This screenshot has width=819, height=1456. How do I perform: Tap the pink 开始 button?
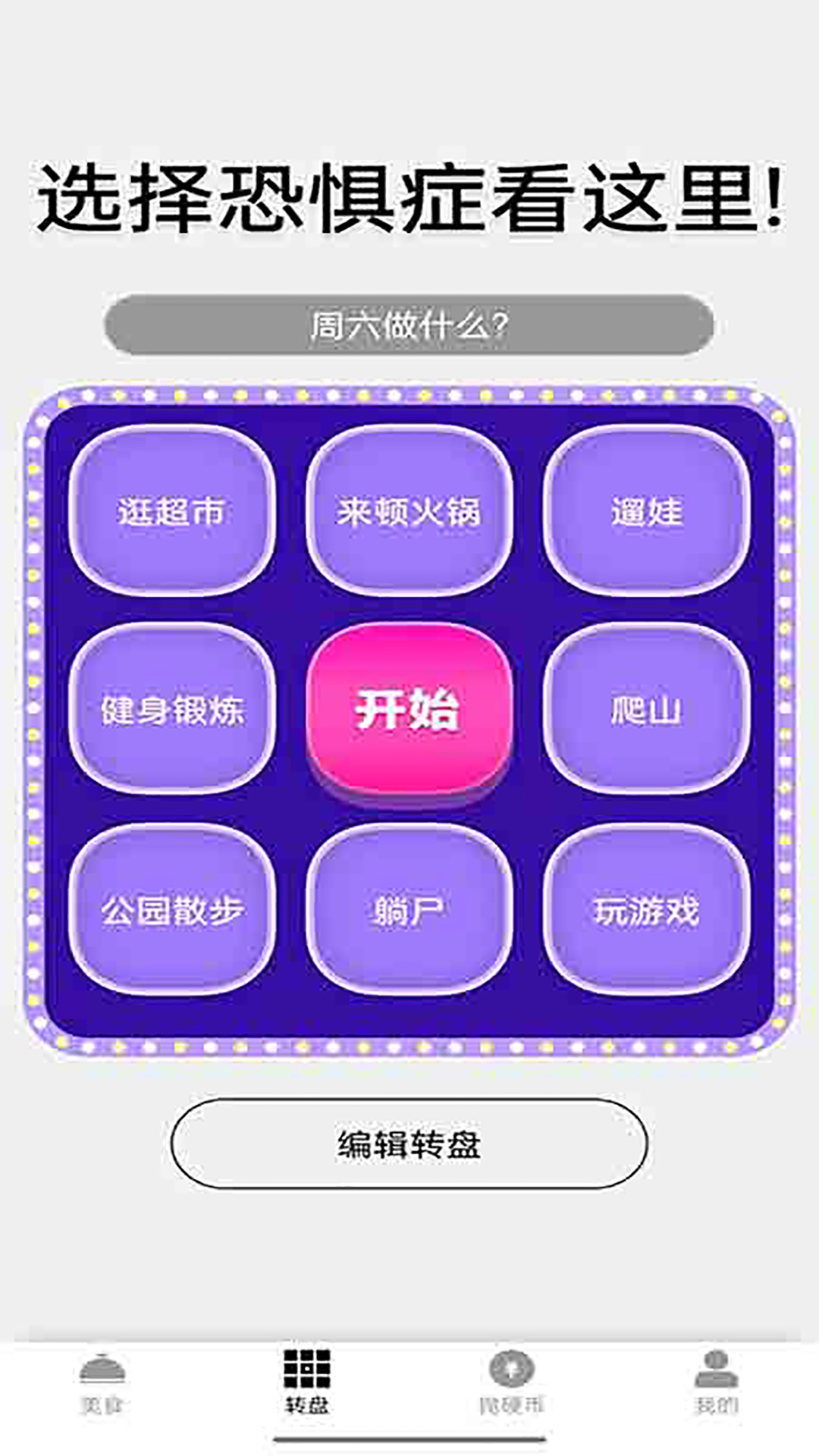[x=409, y=711]
